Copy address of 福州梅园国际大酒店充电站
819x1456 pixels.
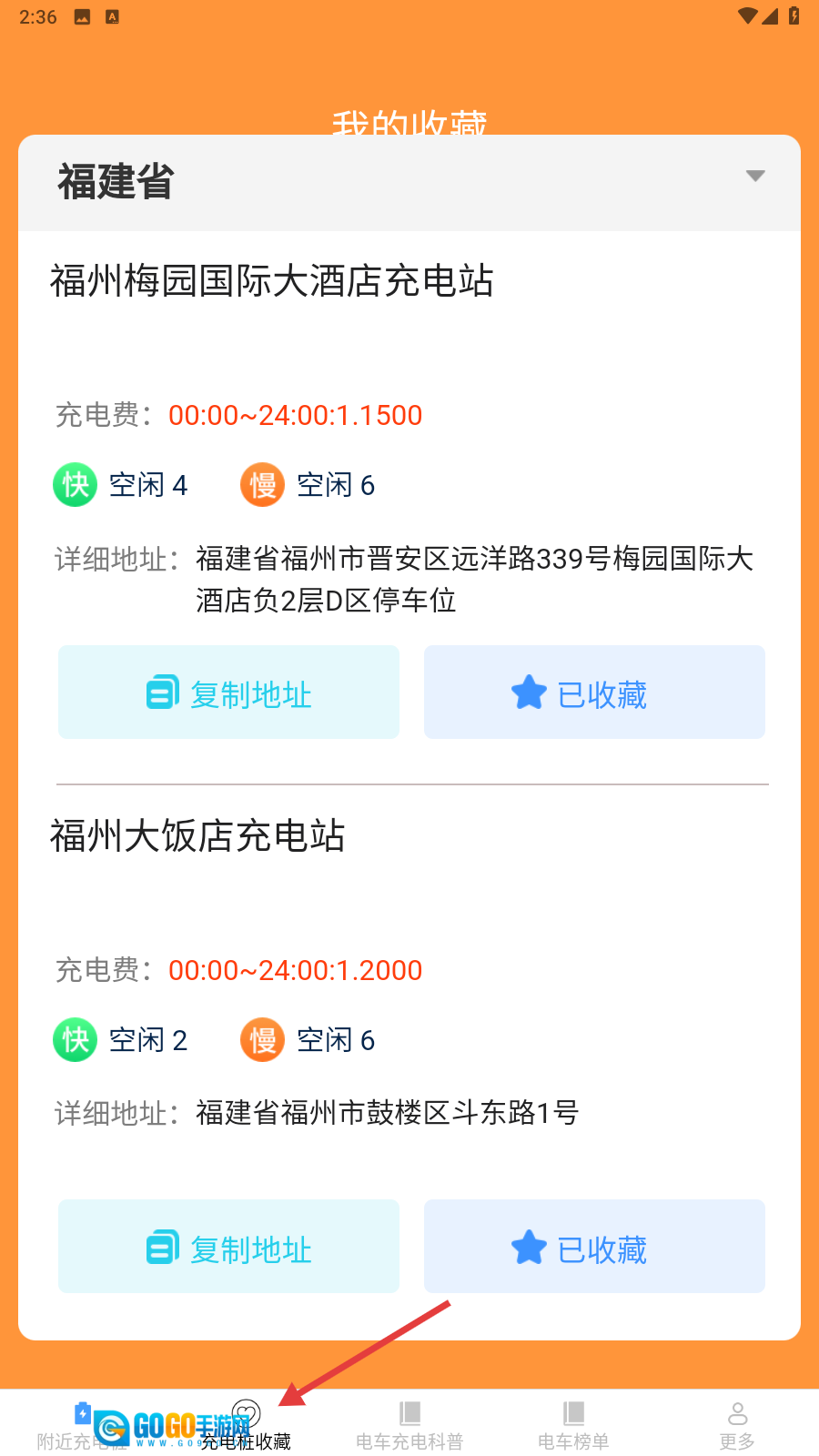click(x=228, y=693)
